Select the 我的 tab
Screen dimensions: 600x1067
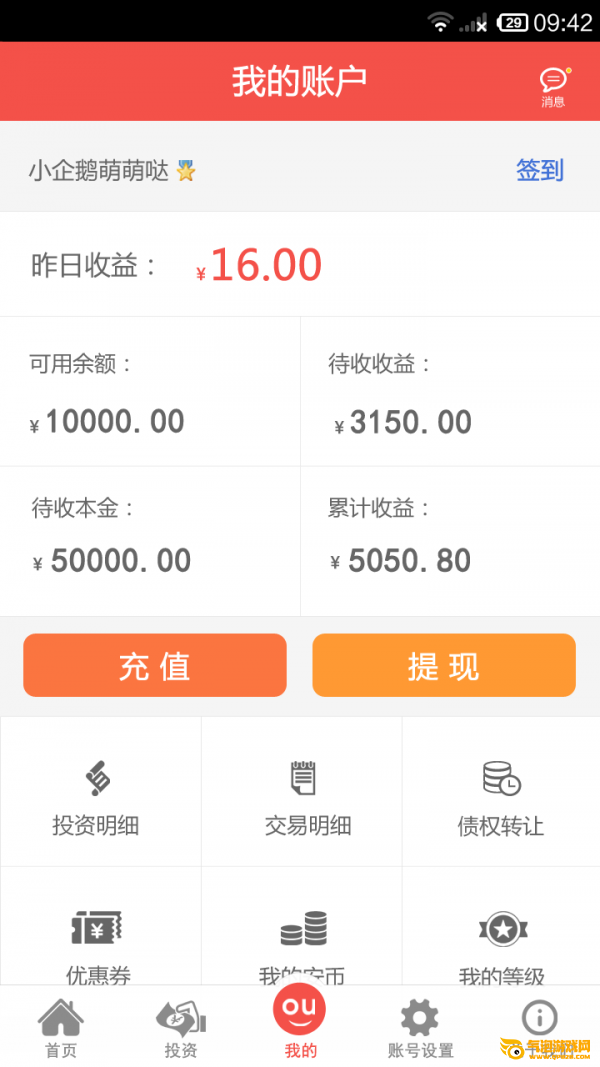coord(300,1022)
